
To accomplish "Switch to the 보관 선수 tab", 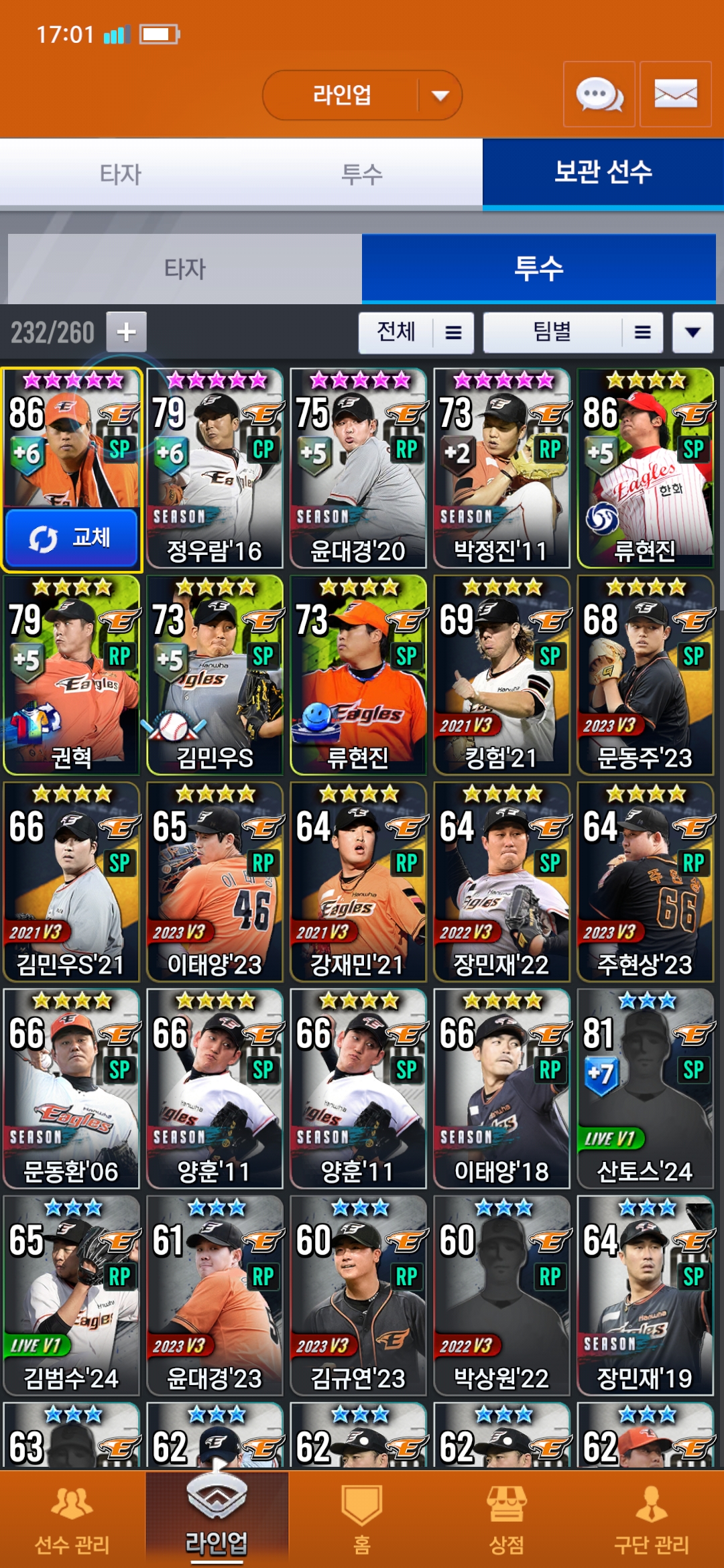I will 603,173.
